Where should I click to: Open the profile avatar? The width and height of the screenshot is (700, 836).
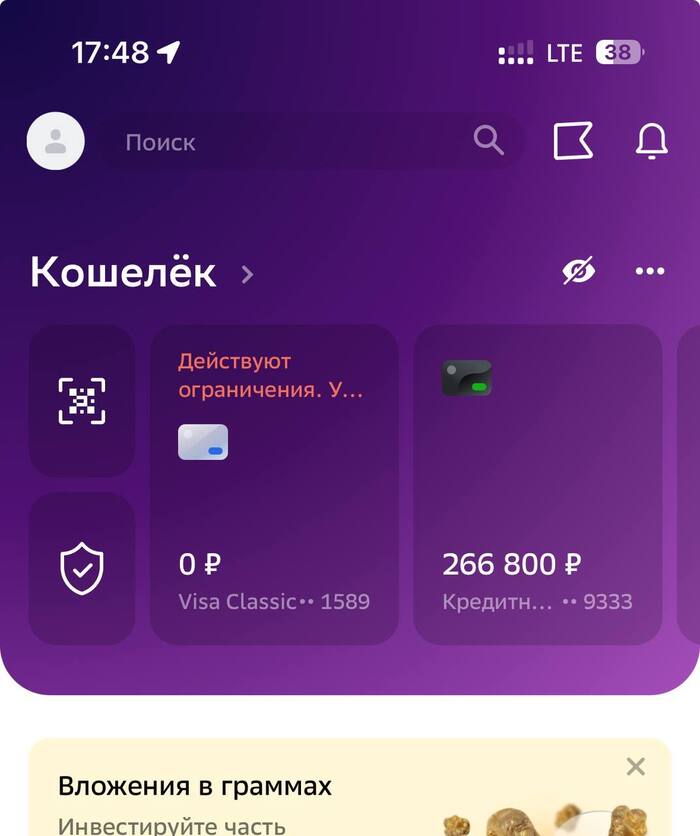55,142
